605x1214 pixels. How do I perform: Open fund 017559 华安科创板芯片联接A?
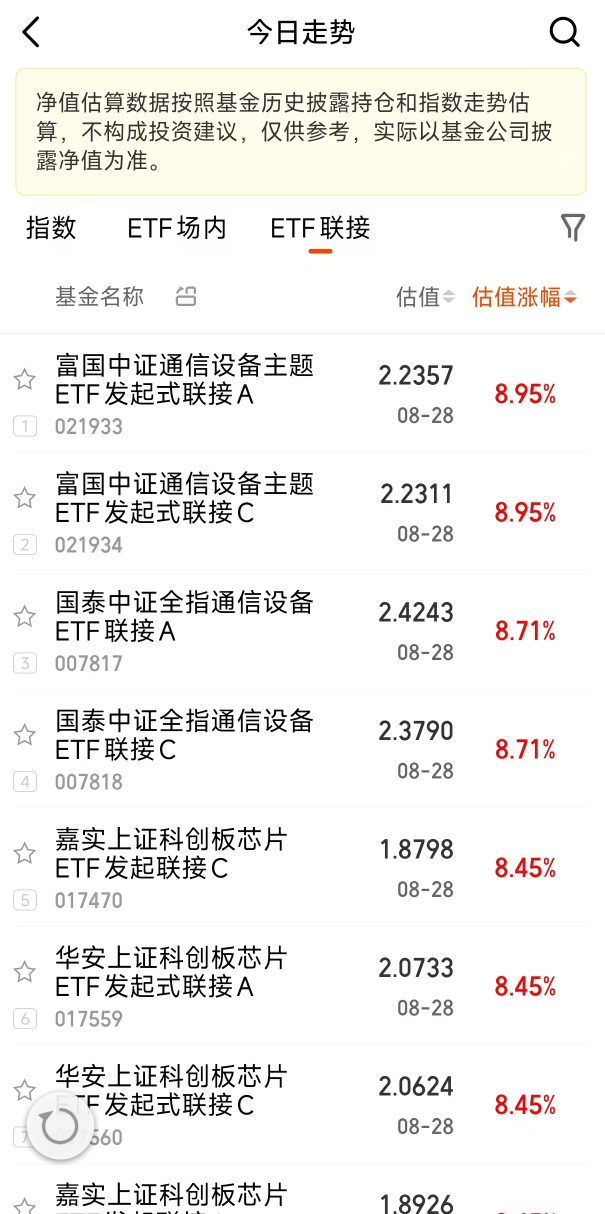[x=302, y=986]
